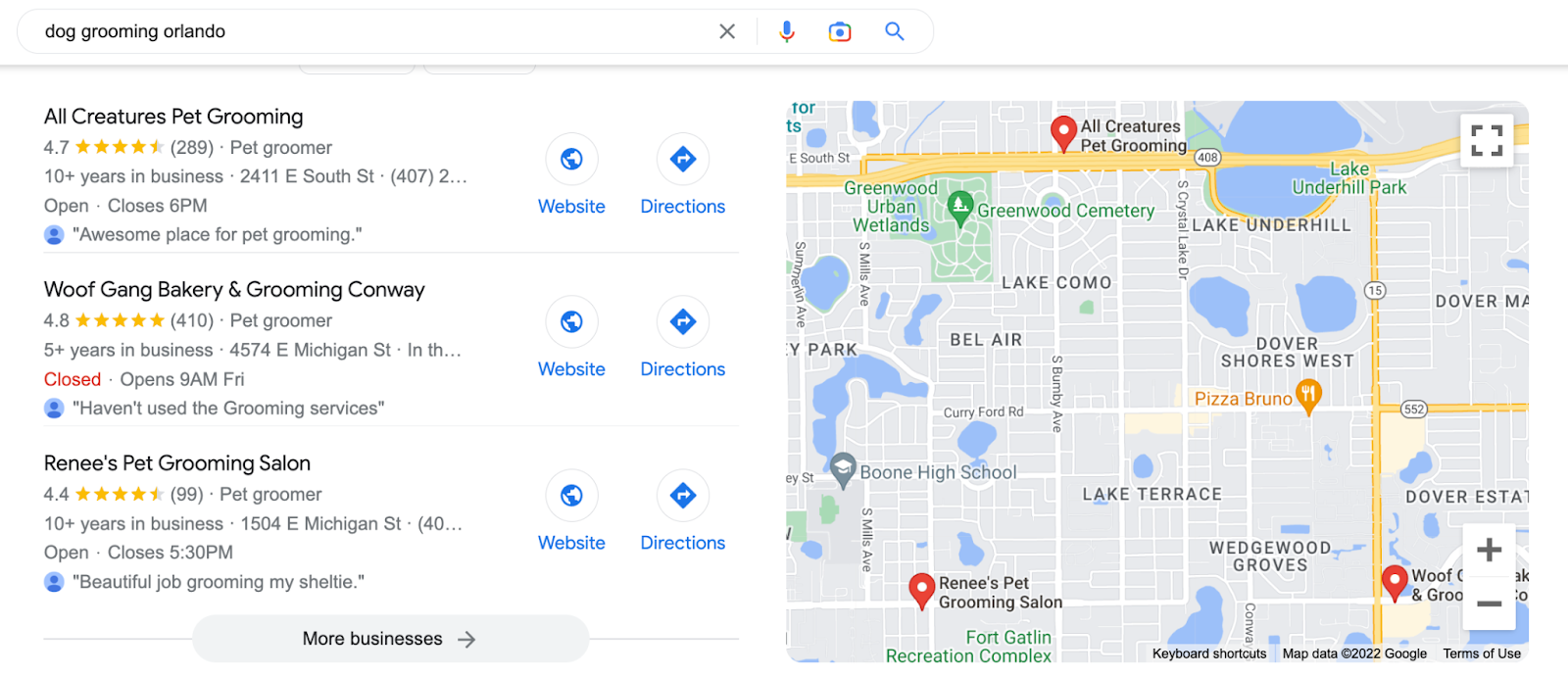Select the Renee's Pet Grooming Salon map pin
Screen dimensions: 1568x676
tap(921, 590)
